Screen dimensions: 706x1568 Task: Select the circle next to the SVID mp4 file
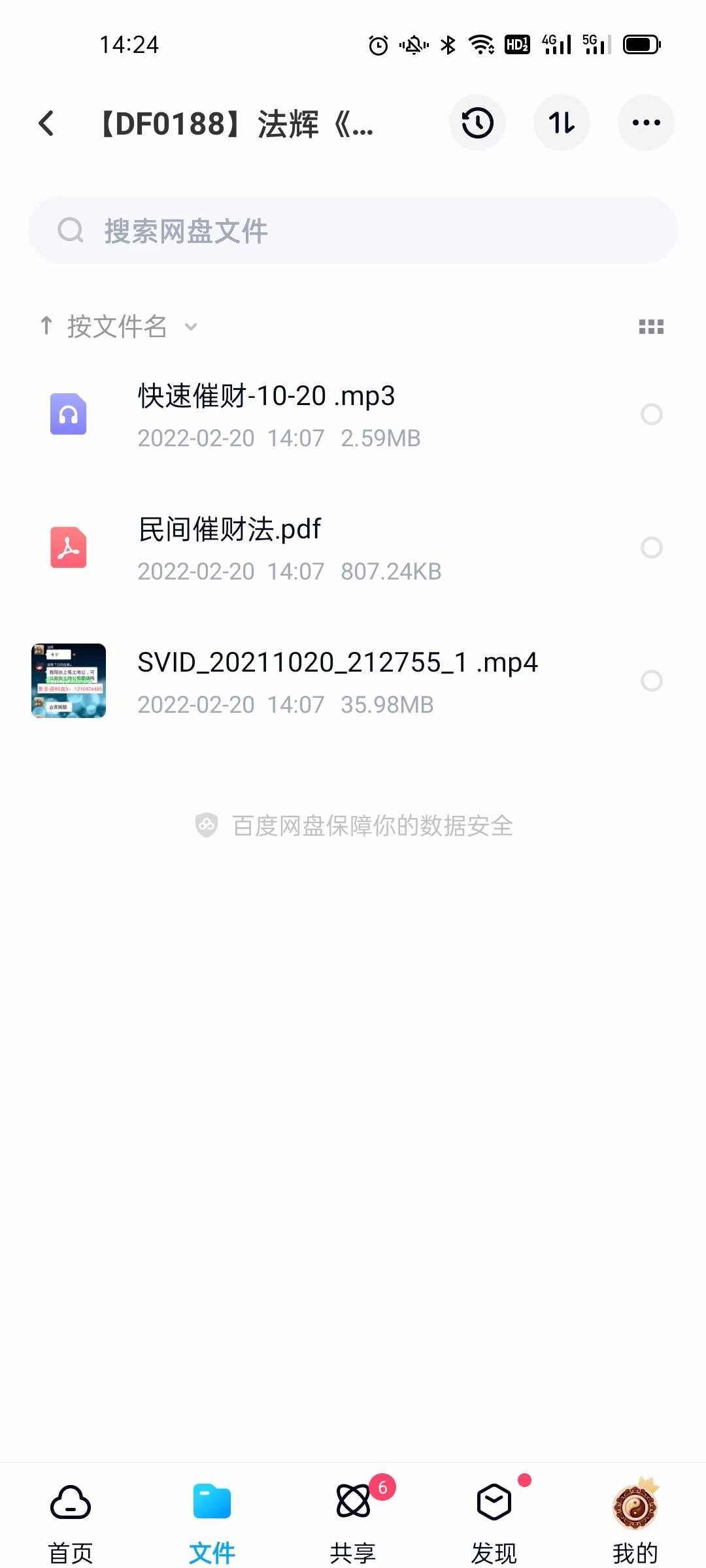pyautogui.click(x=652, y=681)
